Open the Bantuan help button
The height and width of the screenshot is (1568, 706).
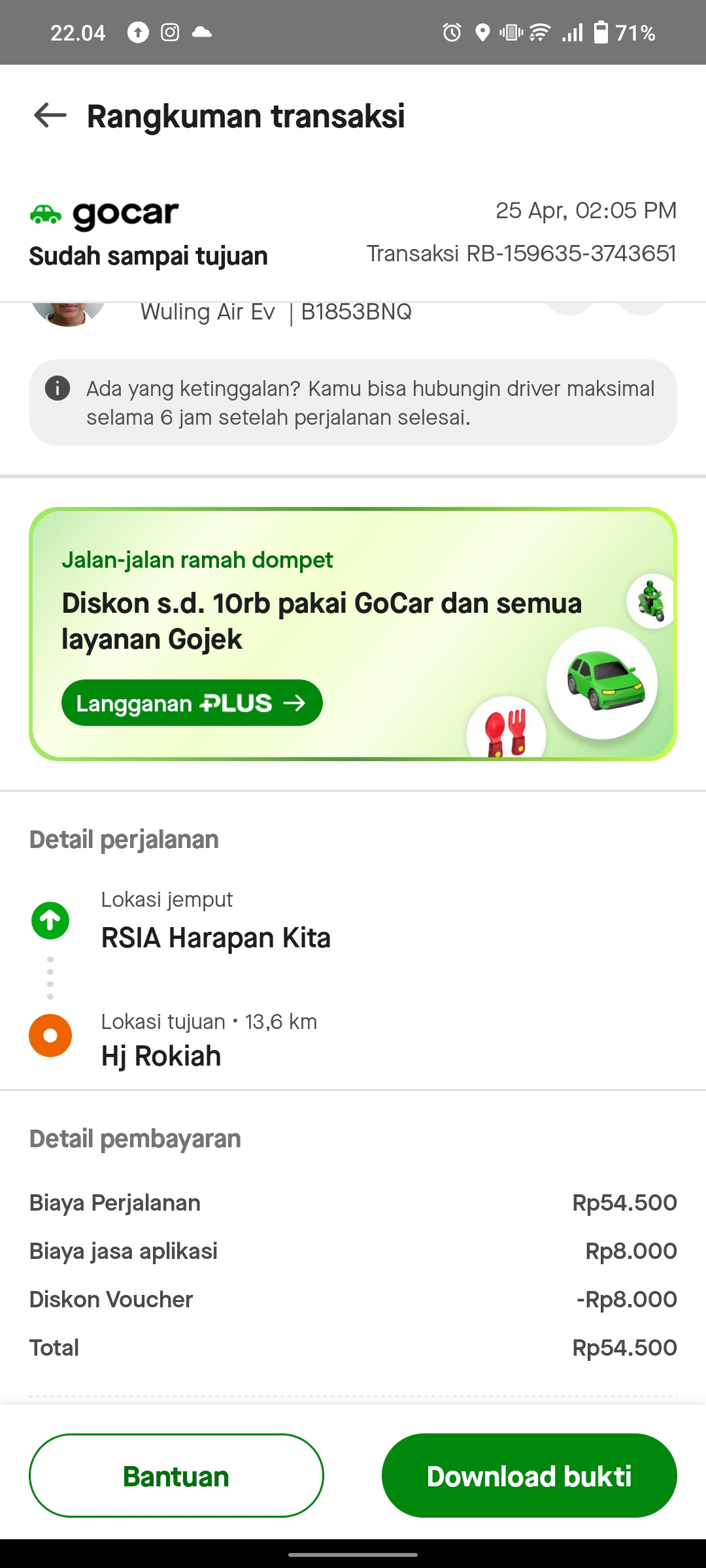pyautogui.click(x=176, y=1476)
